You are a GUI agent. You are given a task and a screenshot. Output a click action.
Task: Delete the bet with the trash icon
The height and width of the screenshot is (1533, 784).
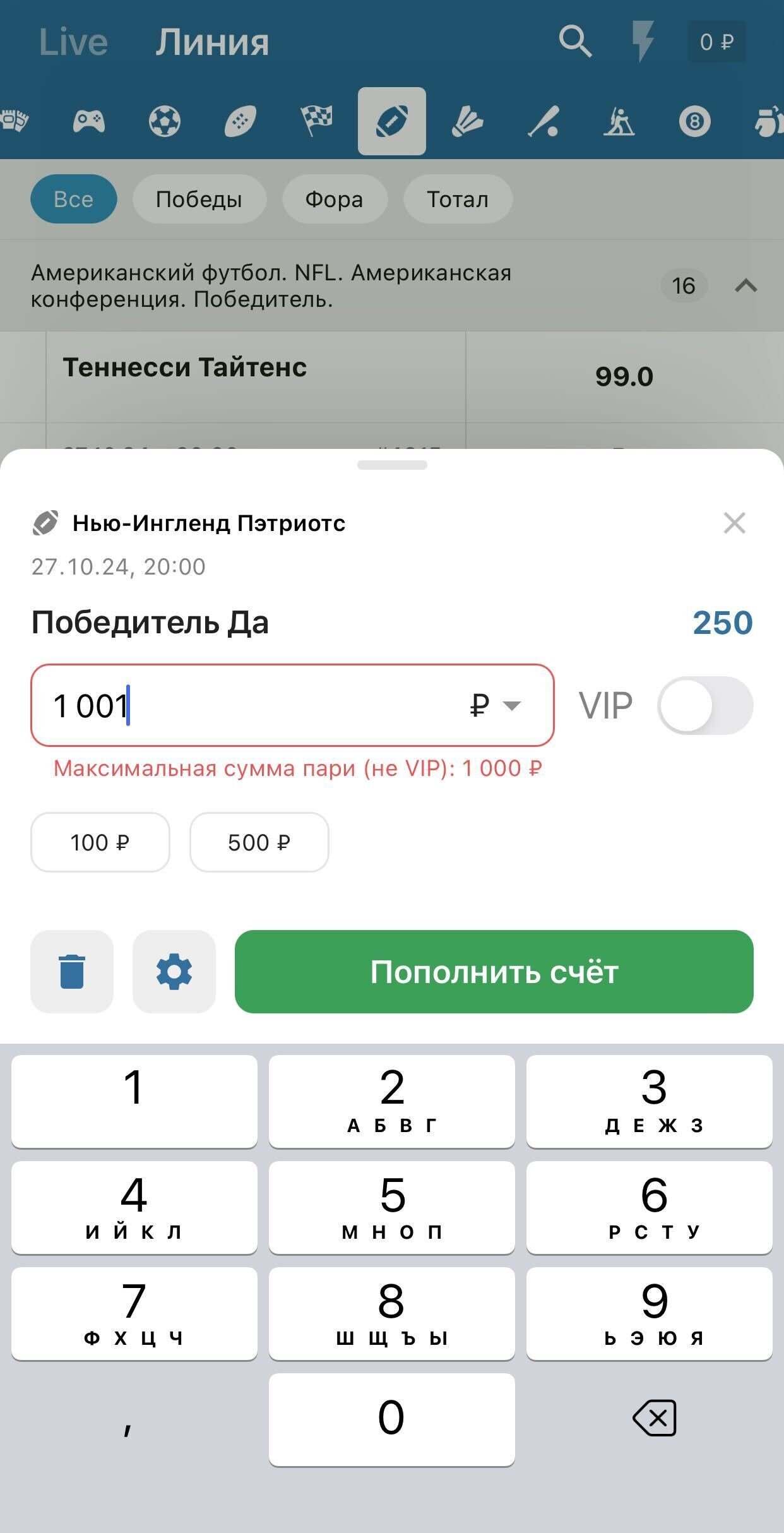(x=72, y=971)
